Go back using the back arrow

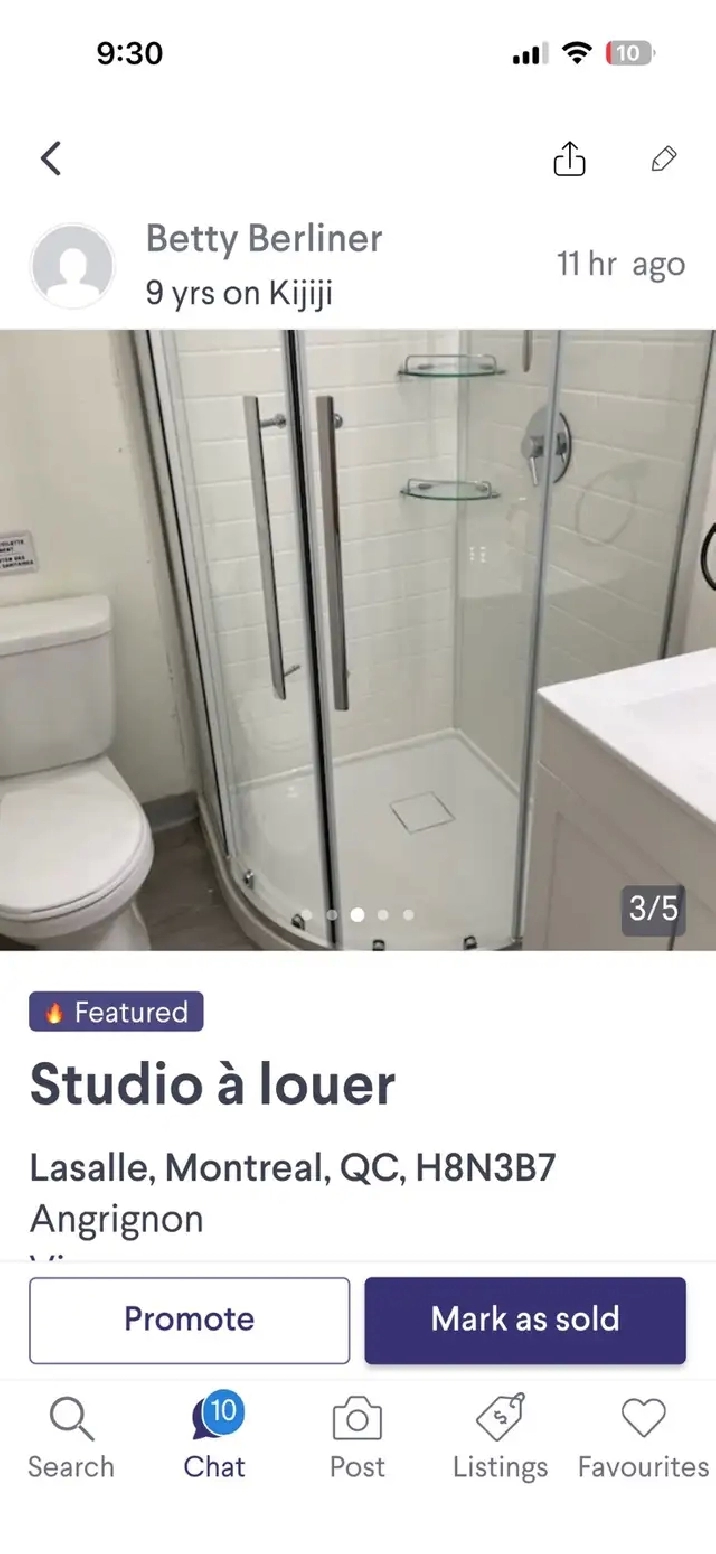(x=51, y=159)
